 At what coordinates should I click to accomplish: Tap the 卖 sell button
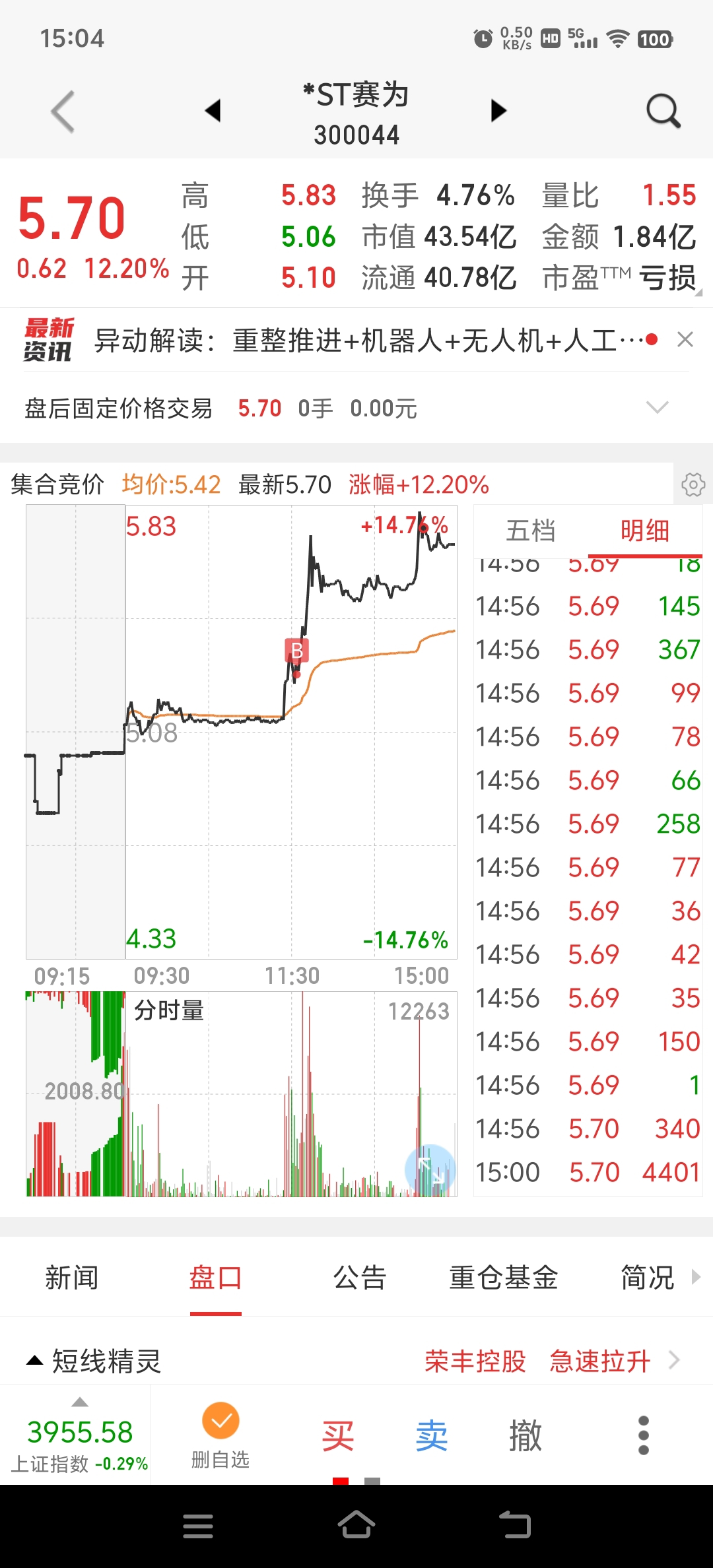click(x=432, y=1436)
